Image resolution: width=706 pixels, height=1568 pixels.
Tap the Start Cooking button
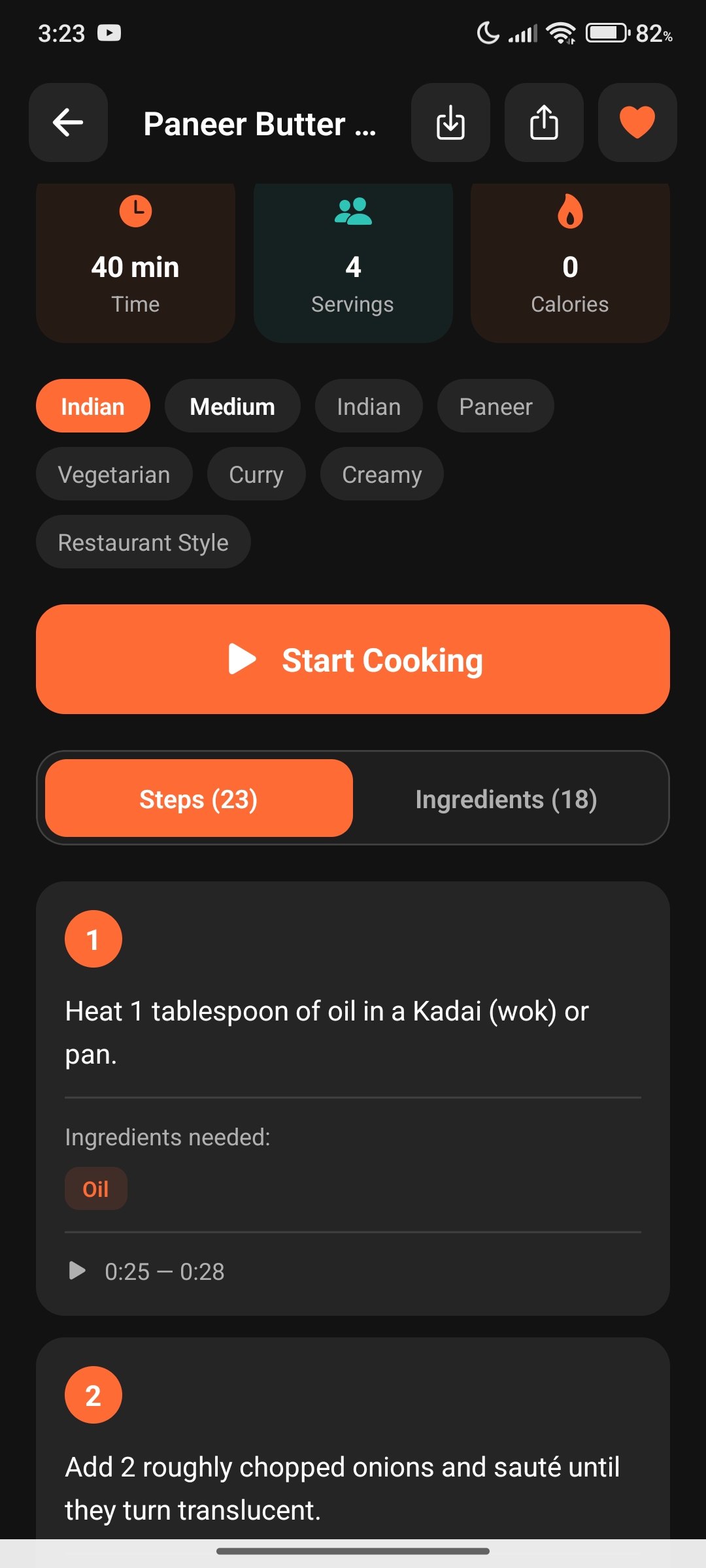[353, 659]
